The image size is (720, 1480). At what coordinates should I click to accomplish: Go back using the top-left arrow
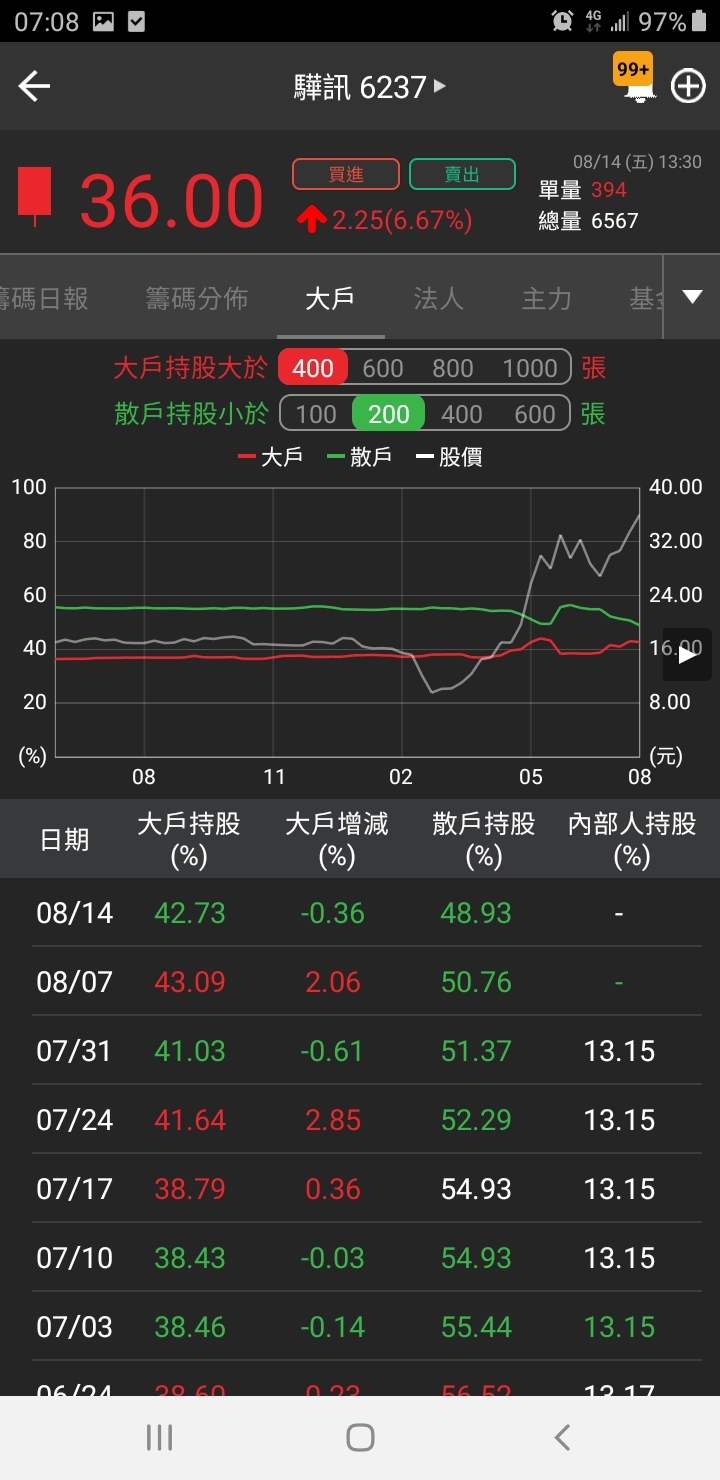pyautogui.click(x=34, y=87)
